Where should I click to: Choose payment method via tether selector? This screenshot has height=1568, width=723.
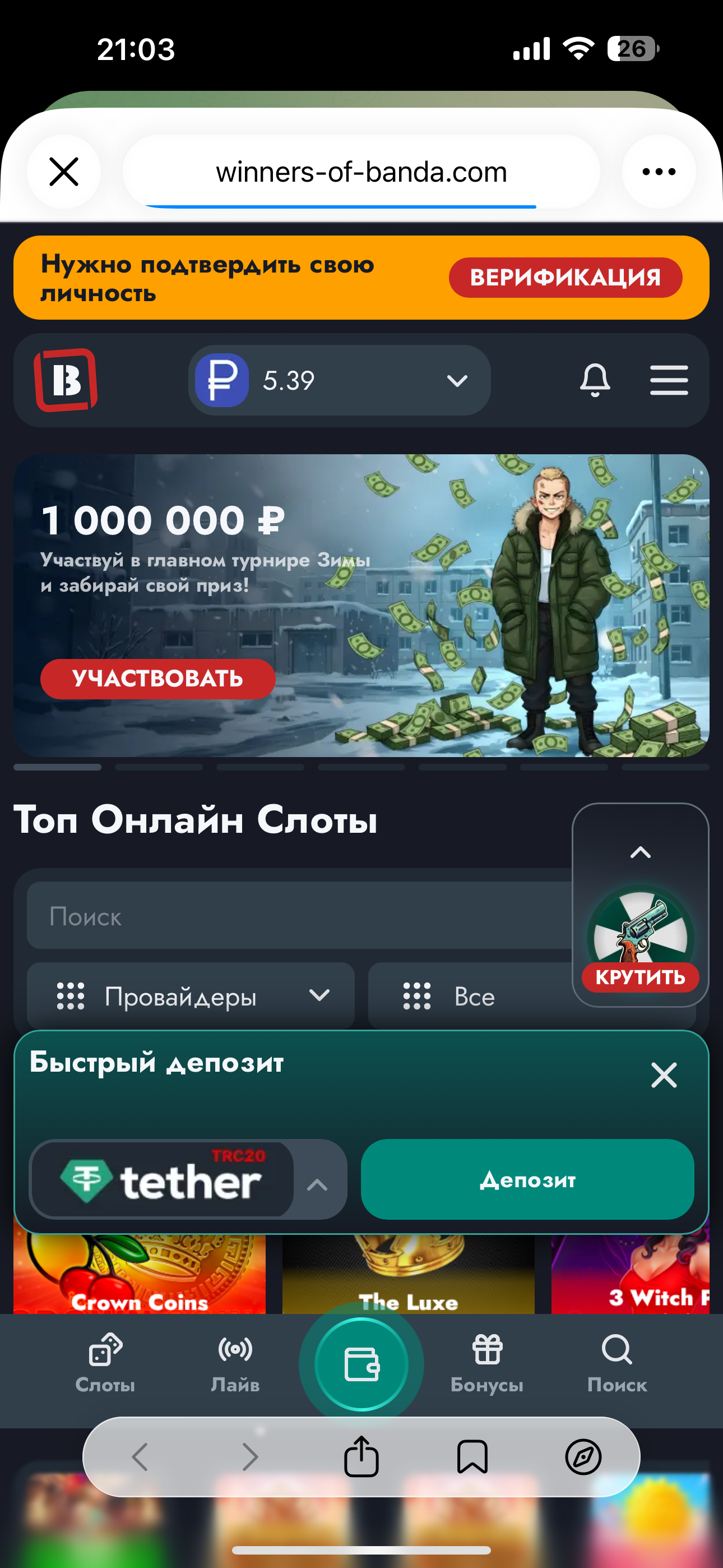click(187, 1180)
